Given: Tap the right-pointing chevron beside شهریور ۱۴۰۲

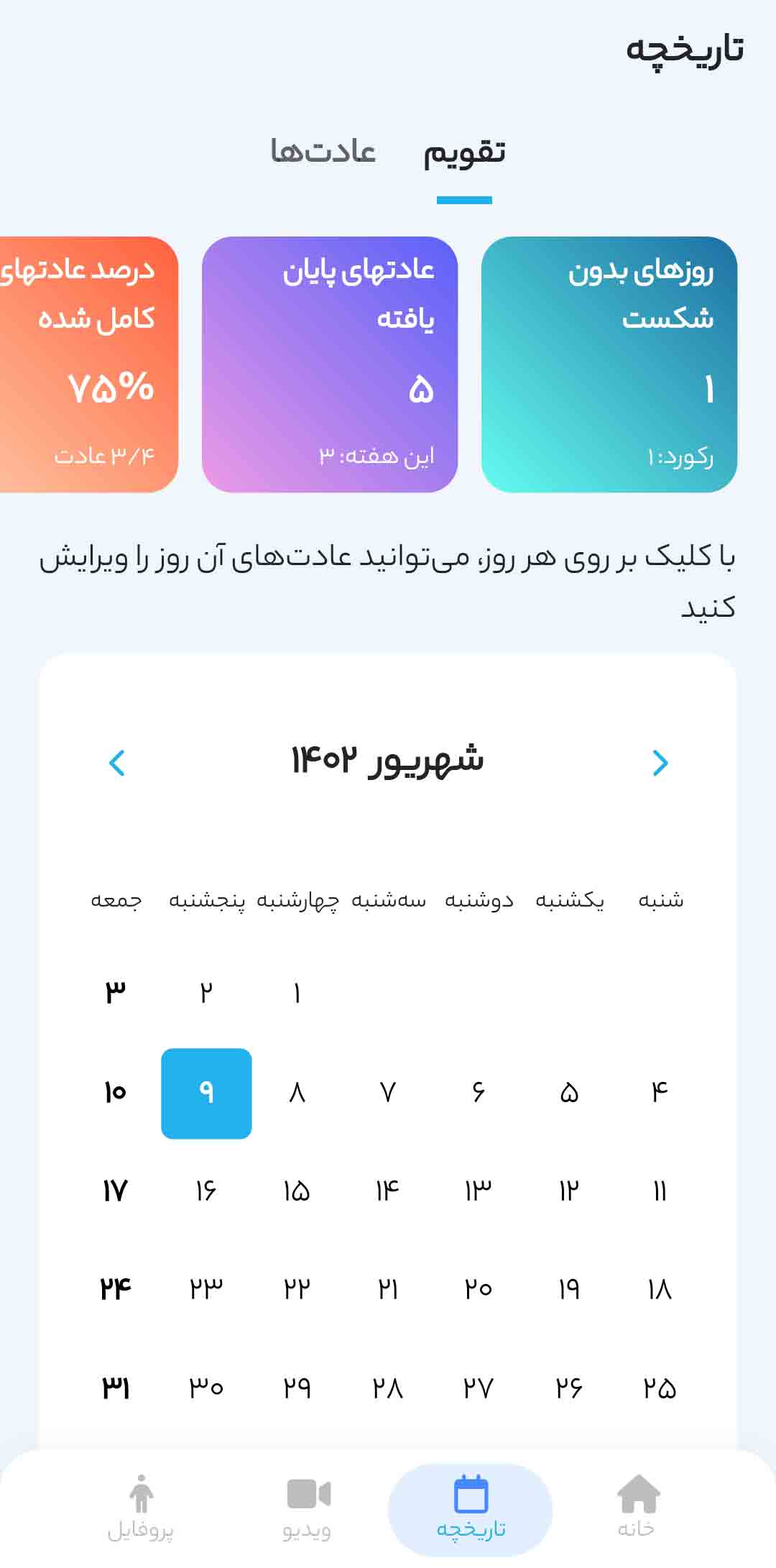Looking at the screenshot, I should [660, 763].
